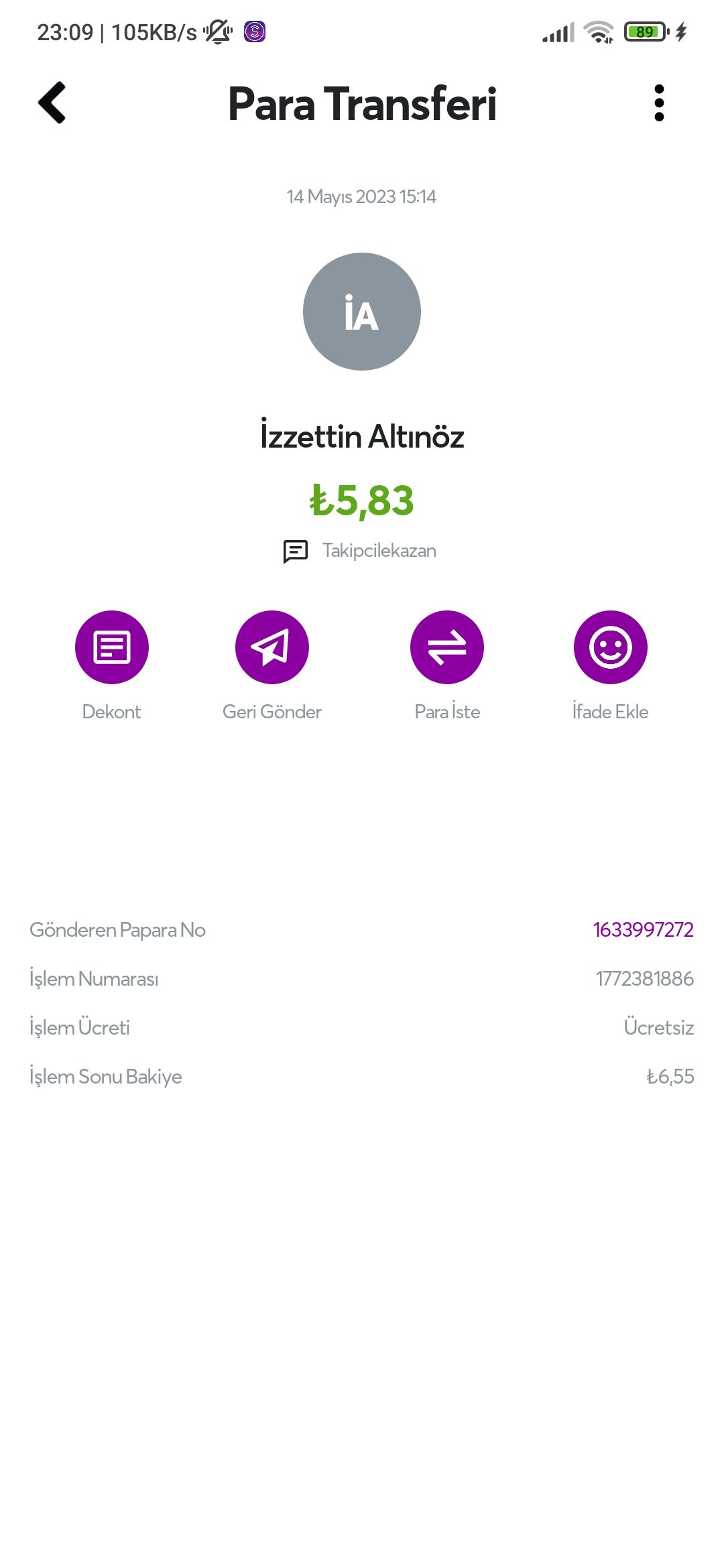Open the three-dot overflow menu

pyautogui.click(x=659, y=103)
